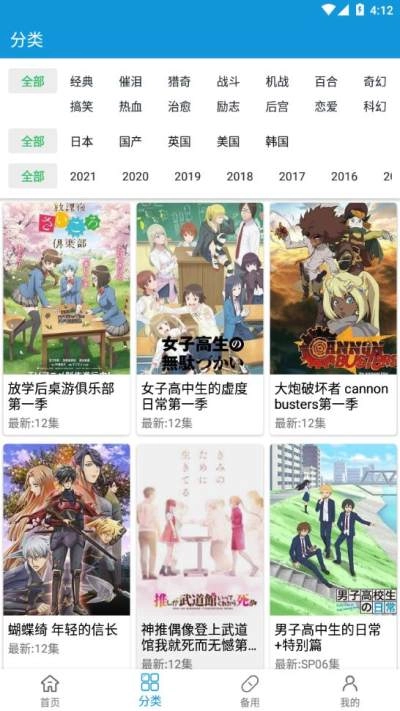Open 女子高中生的虚度日常第一季
This screenshot has height=711, width=400.
point(200,318)
